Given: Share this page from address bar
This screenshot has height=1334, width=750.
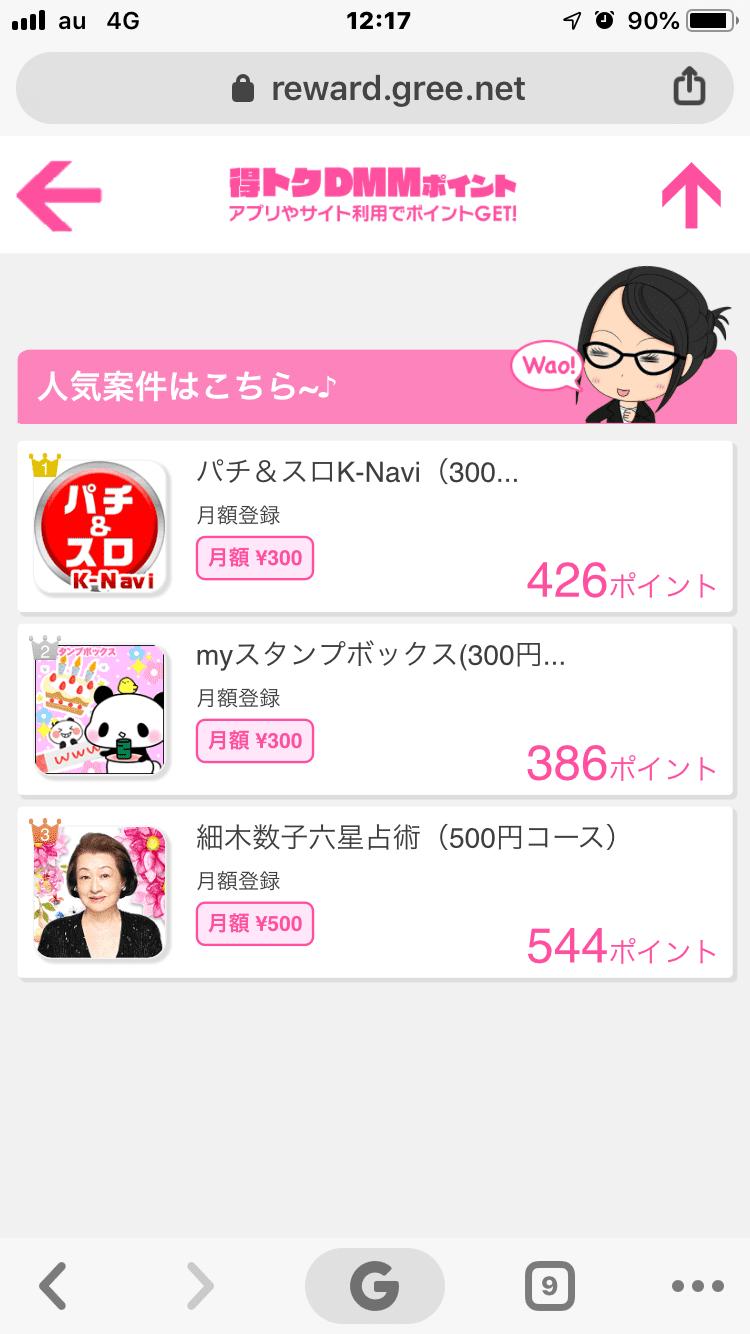Looking at the screenshot, I should [689, 88].
